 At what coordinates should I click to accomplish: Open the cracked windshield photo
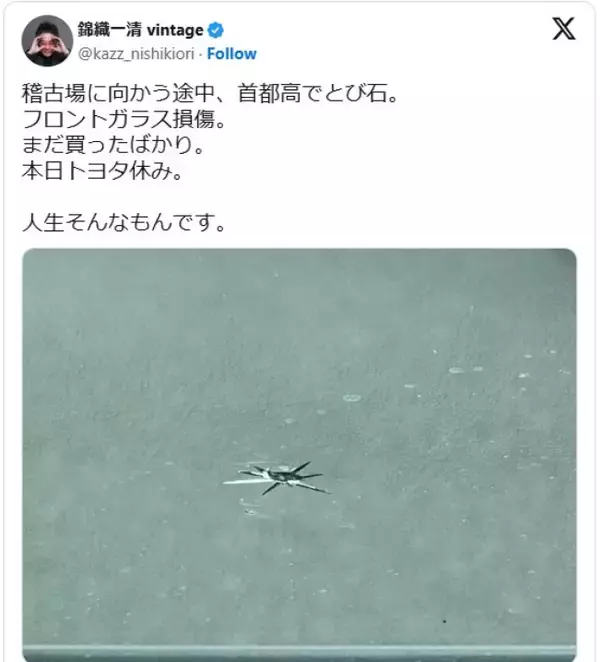(299, 453)
